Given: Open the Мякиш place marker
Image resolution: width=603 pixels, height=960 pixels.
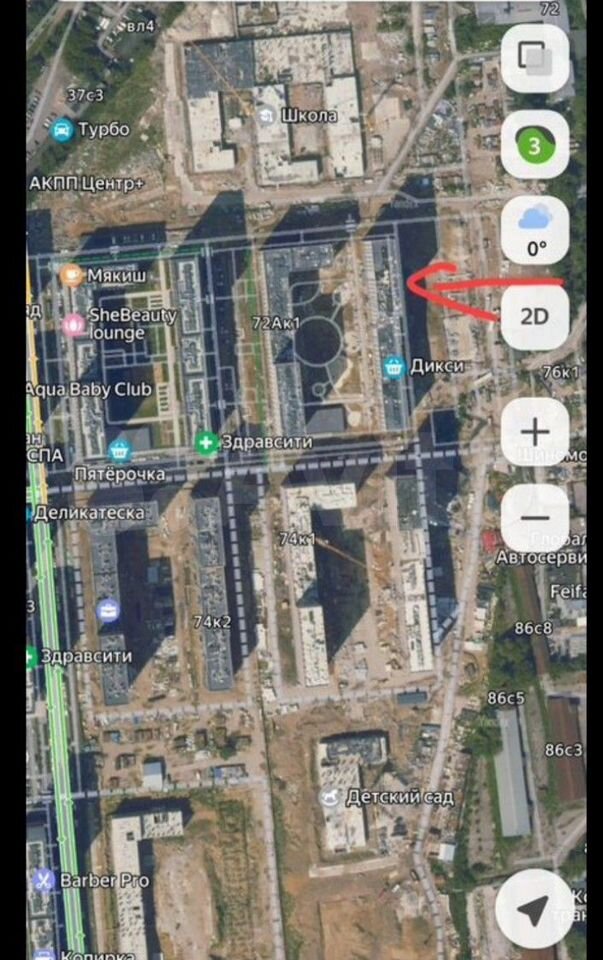Looking at the screenshot, I should (x=71, y=274).
